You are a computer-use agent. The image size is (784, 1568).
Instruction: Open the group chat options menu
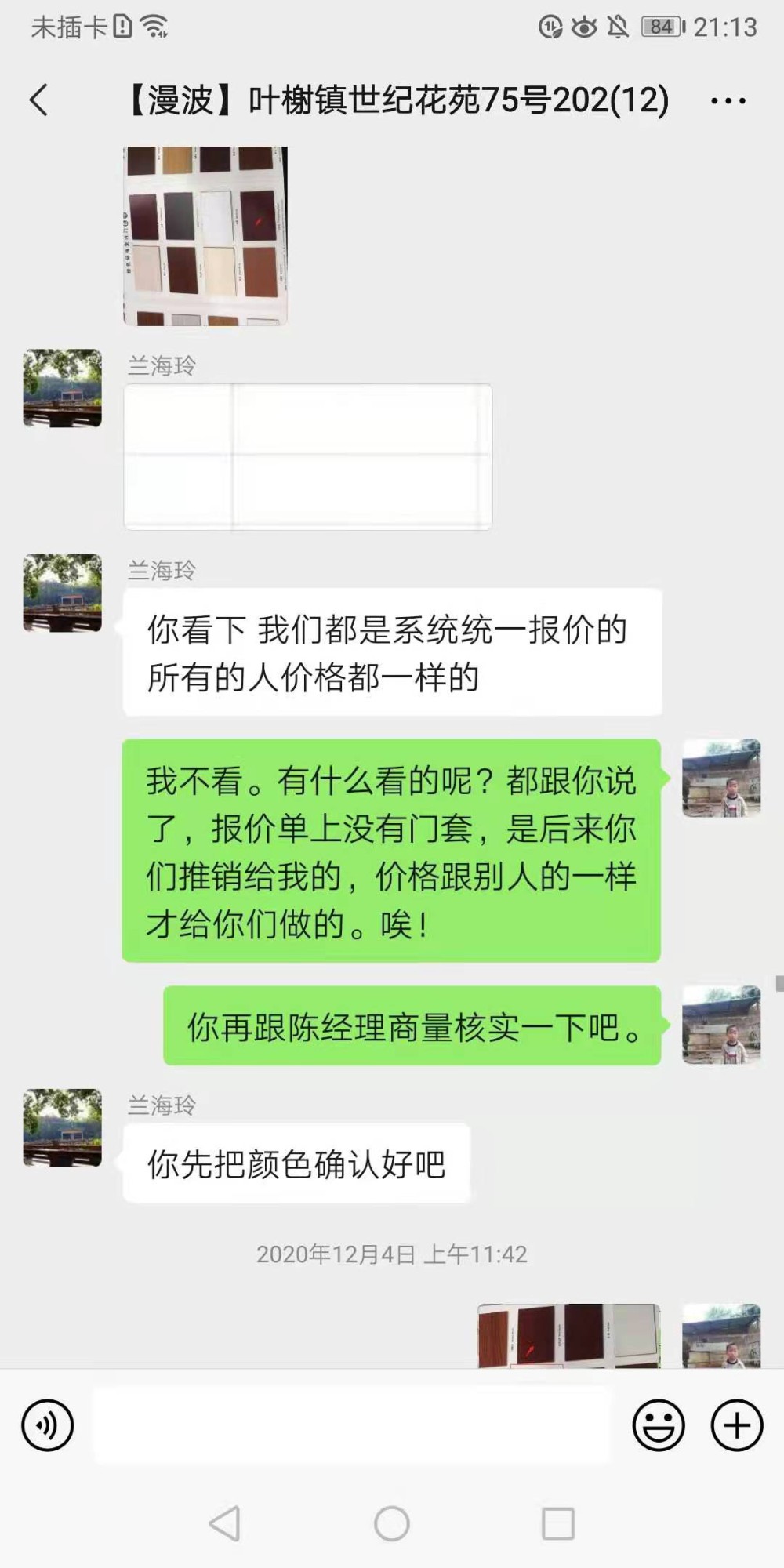[x=728, y=100]
